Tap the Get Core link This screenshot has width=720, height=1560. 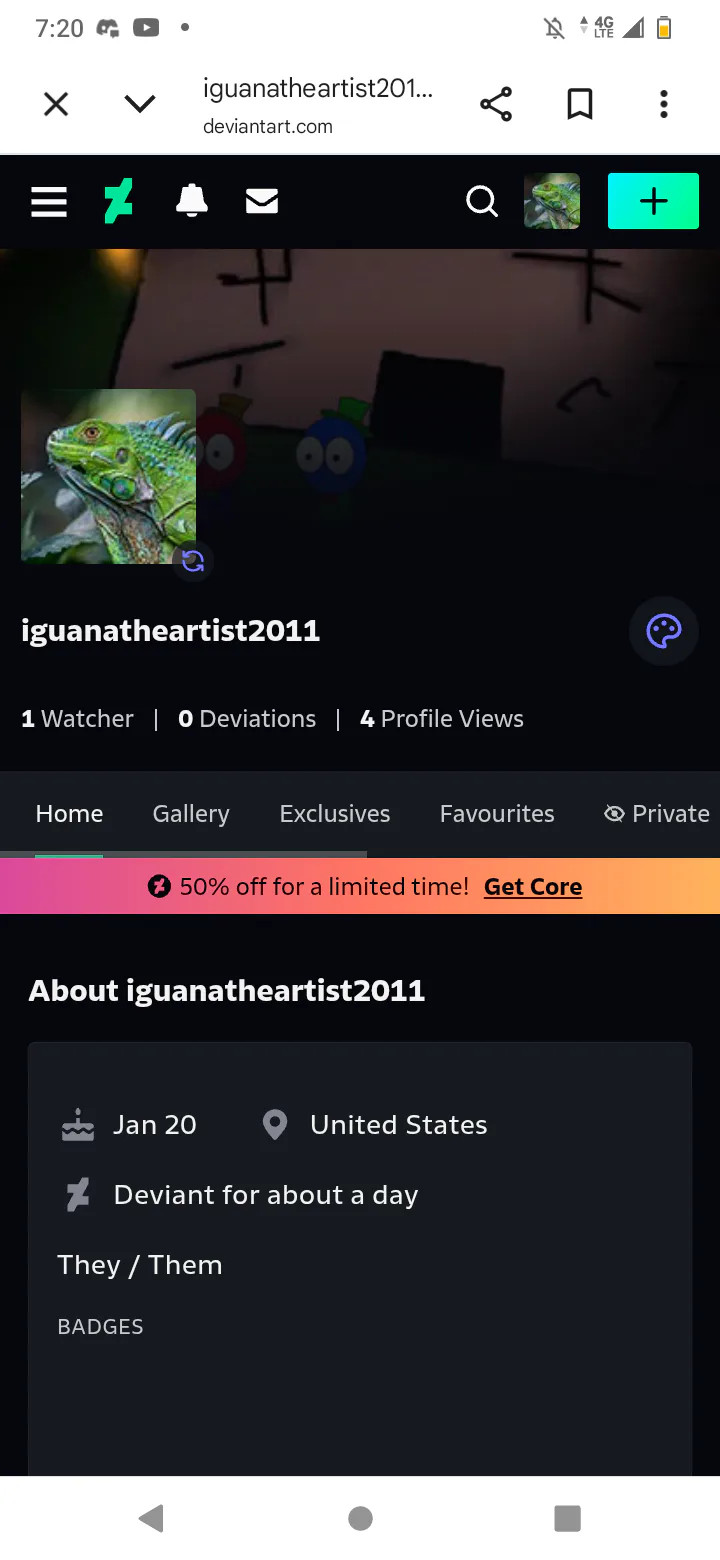coord(533,887)
